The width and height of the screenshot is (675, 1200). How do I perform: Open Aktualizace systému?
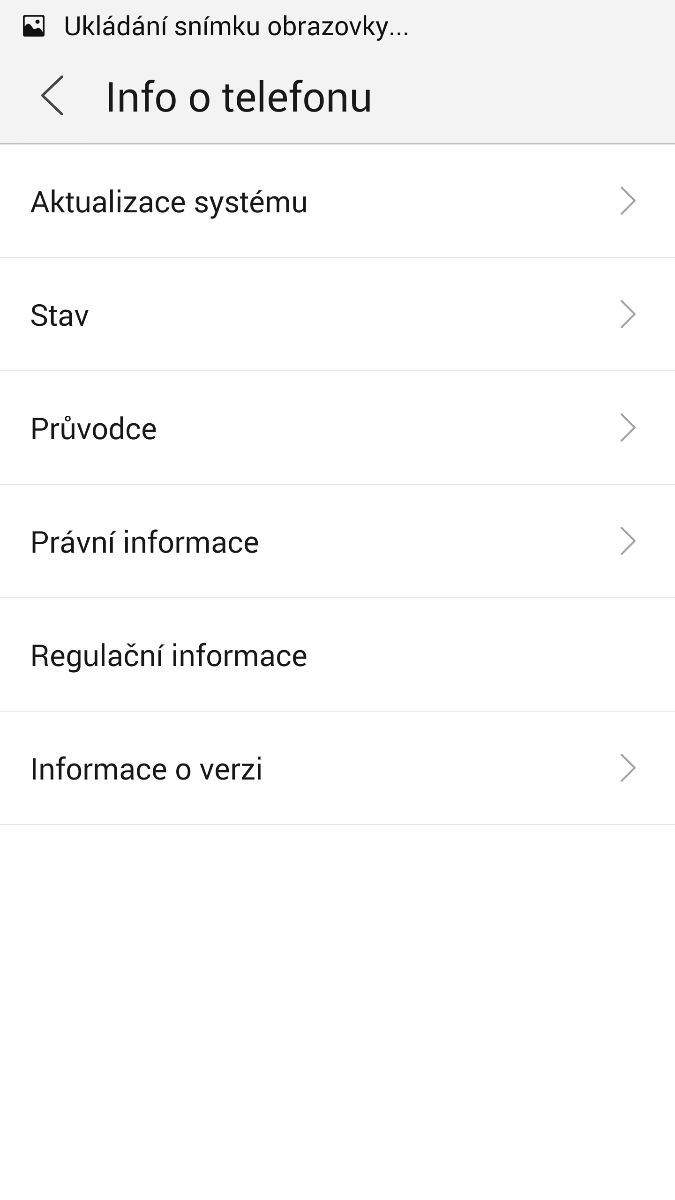(x=337, y=202)
